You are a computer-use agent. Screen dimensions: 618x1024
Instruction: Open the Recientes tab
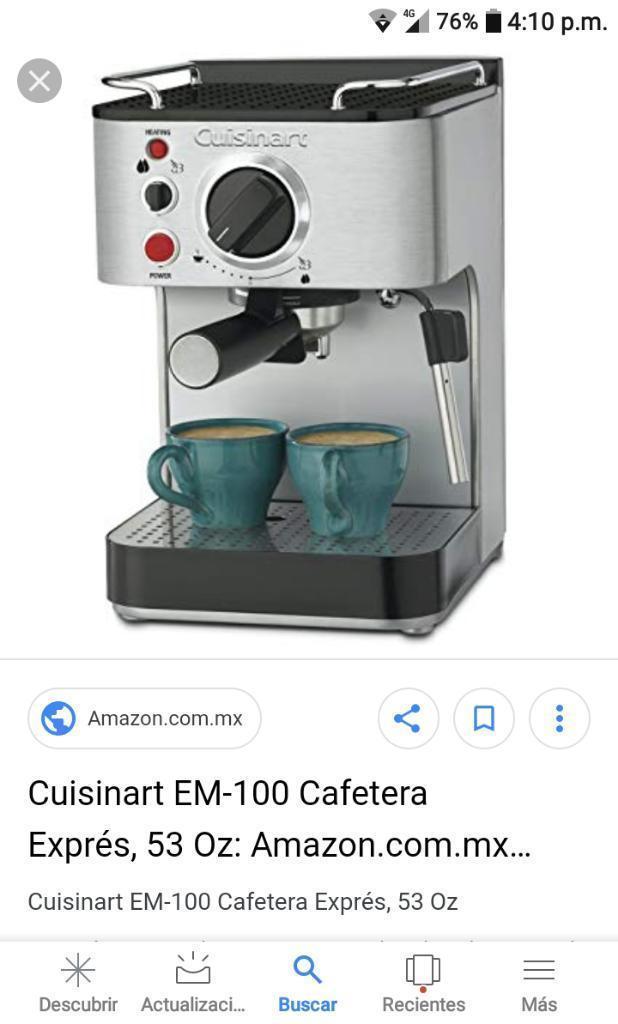[423, 984]
